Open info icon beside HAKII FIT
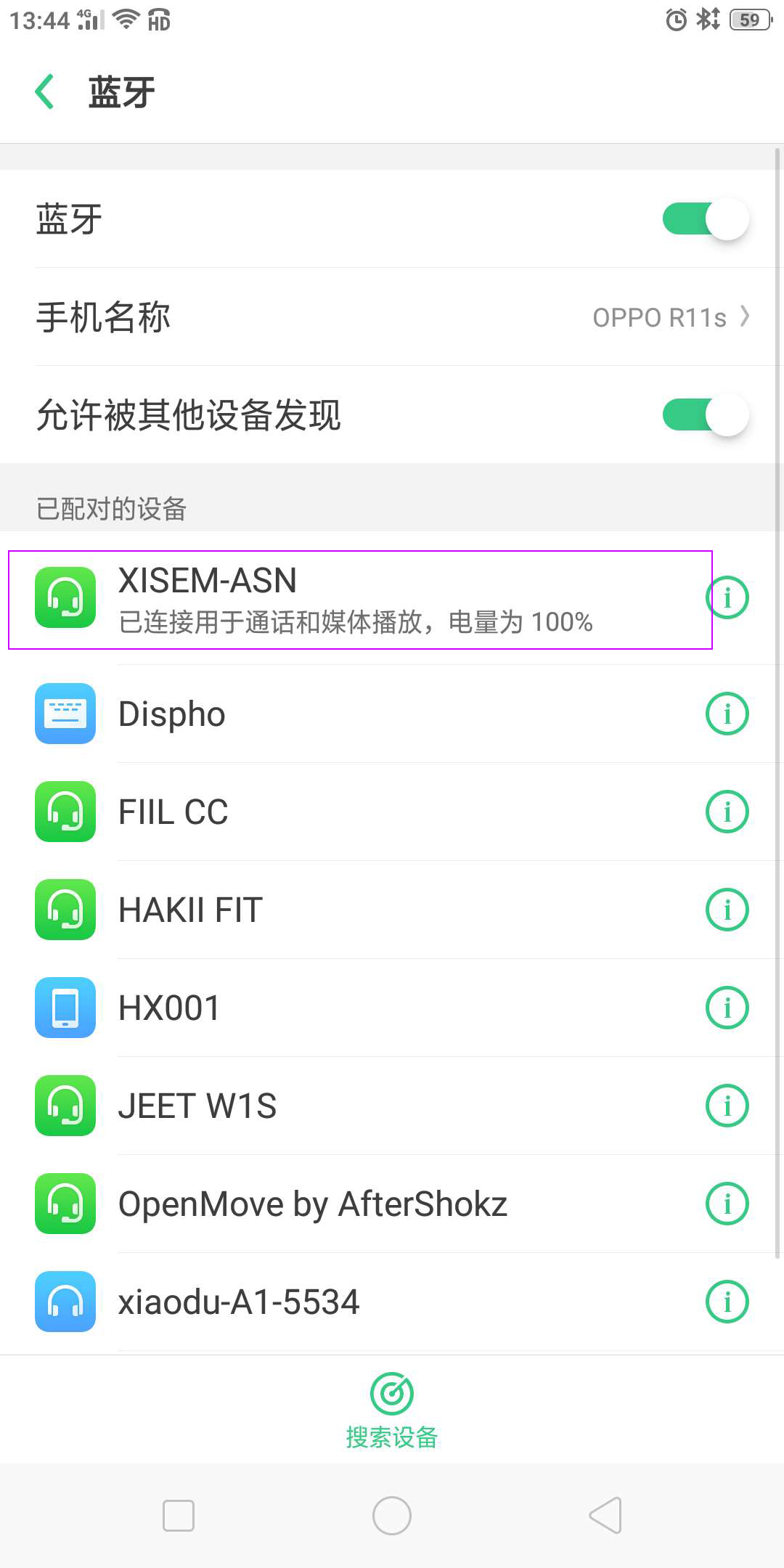Image resolution: width=784 pixels, height=1568 pixels. (x=727, y=910)
